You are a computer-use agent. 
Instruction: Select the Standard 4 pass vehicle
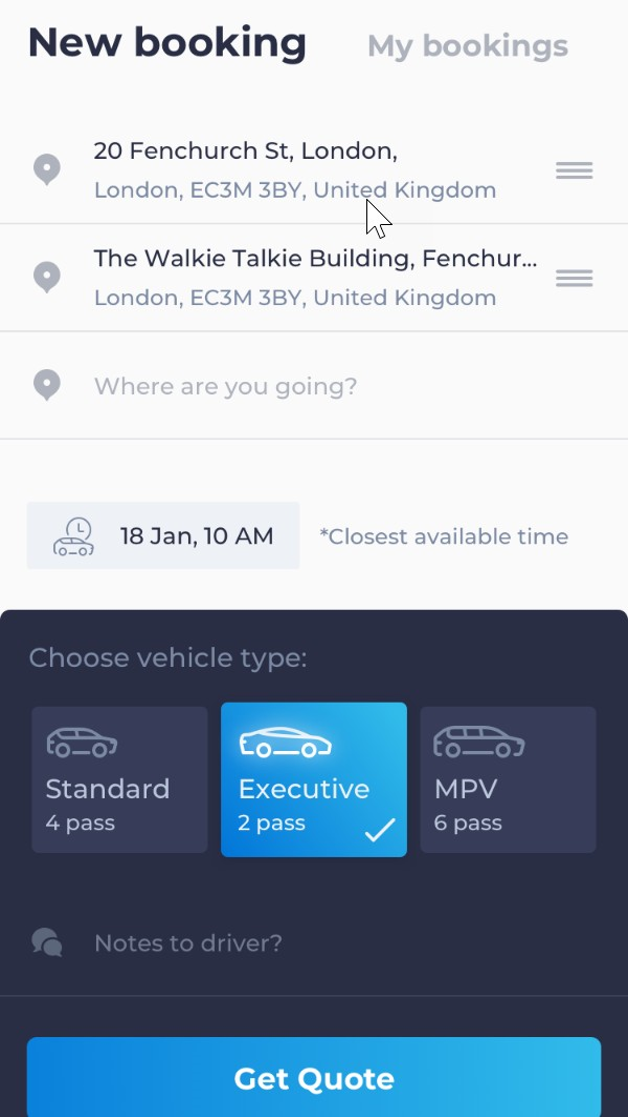click(119, 780)
